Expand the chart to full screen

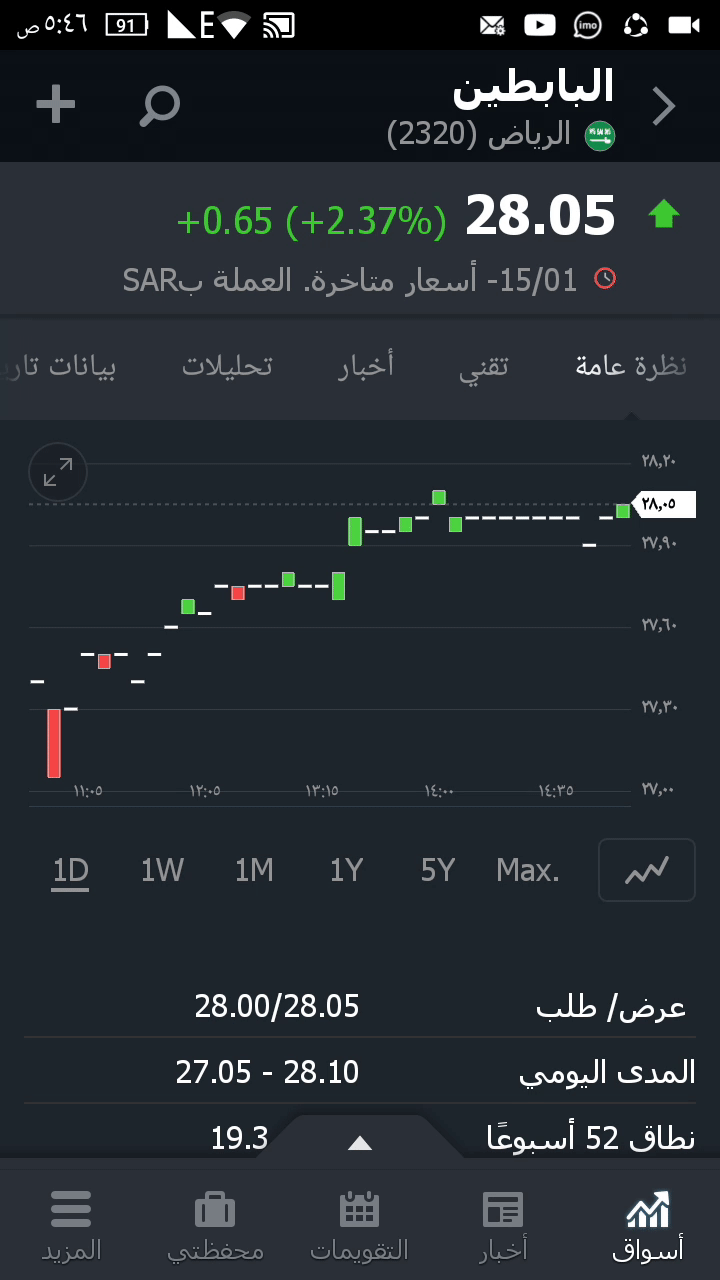click(58, 472)
